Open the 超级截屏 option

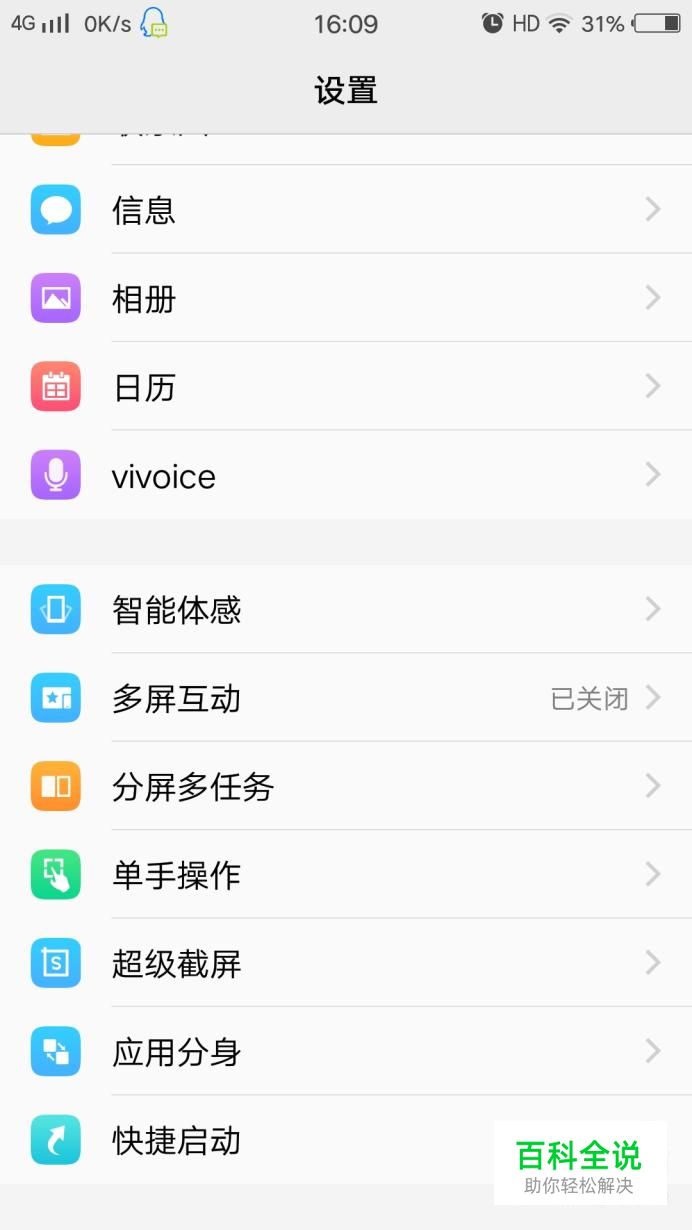pos(345,964)
